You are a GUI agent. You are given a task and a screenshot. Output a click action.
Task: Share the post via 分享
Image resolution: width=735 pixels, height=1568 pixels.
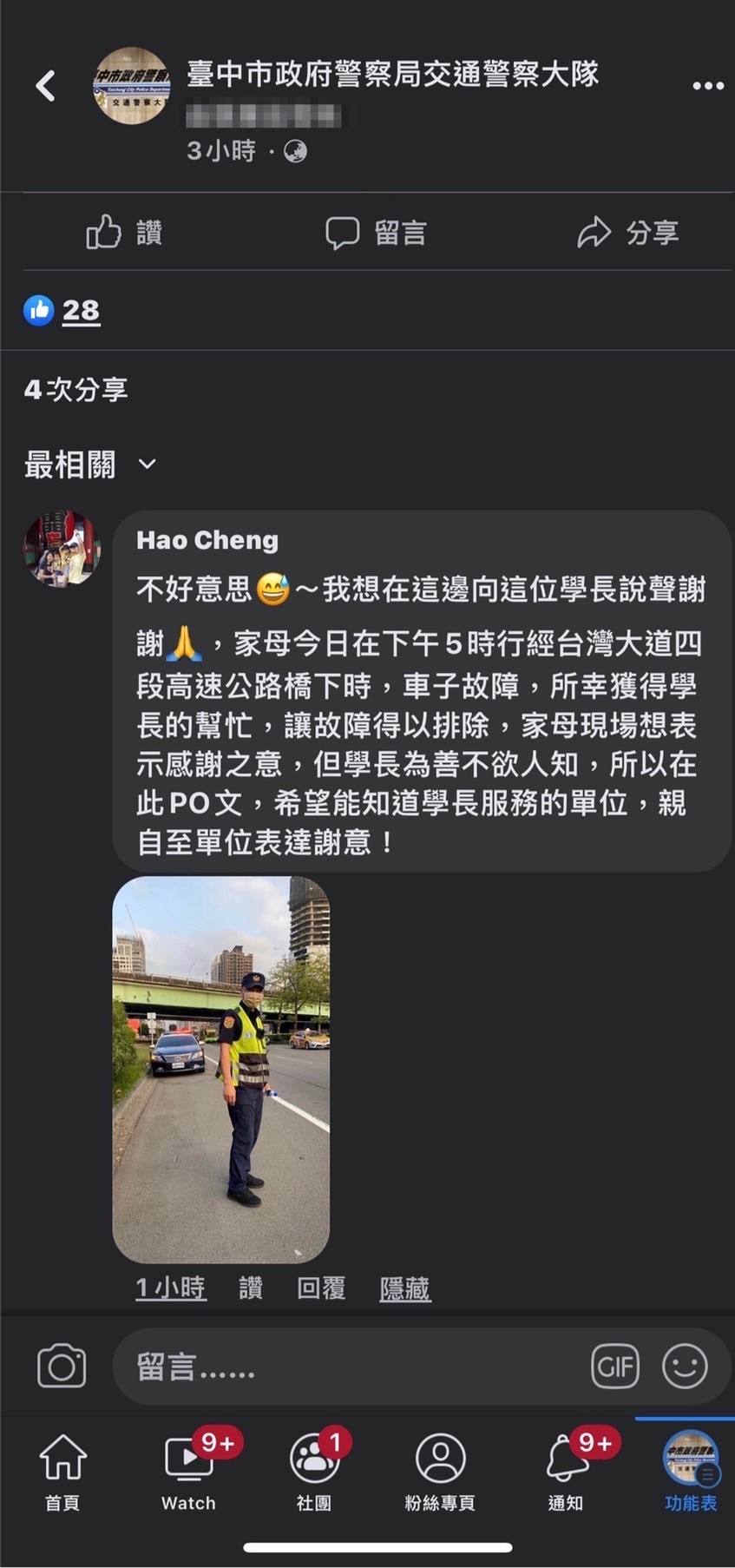point(628,232)
